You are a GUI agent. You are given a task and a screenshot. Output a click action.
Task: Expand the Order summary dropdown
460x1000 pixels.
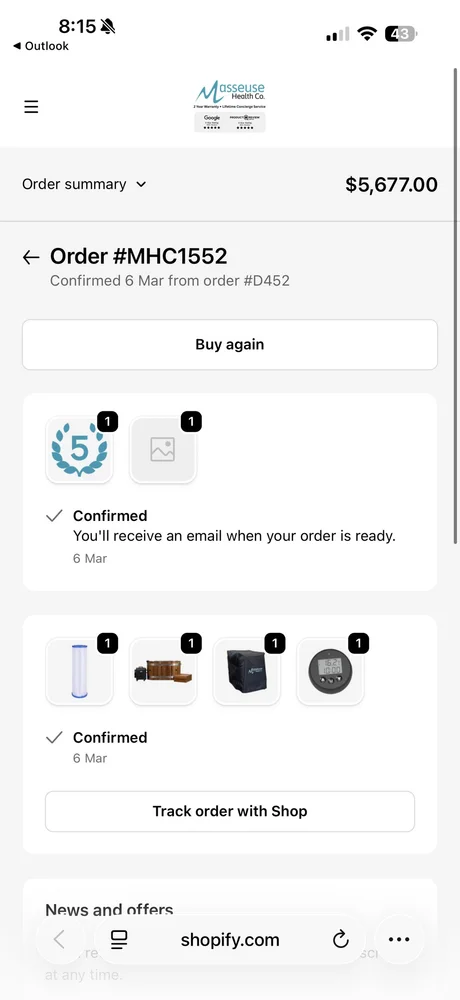(x=84, y=184)
